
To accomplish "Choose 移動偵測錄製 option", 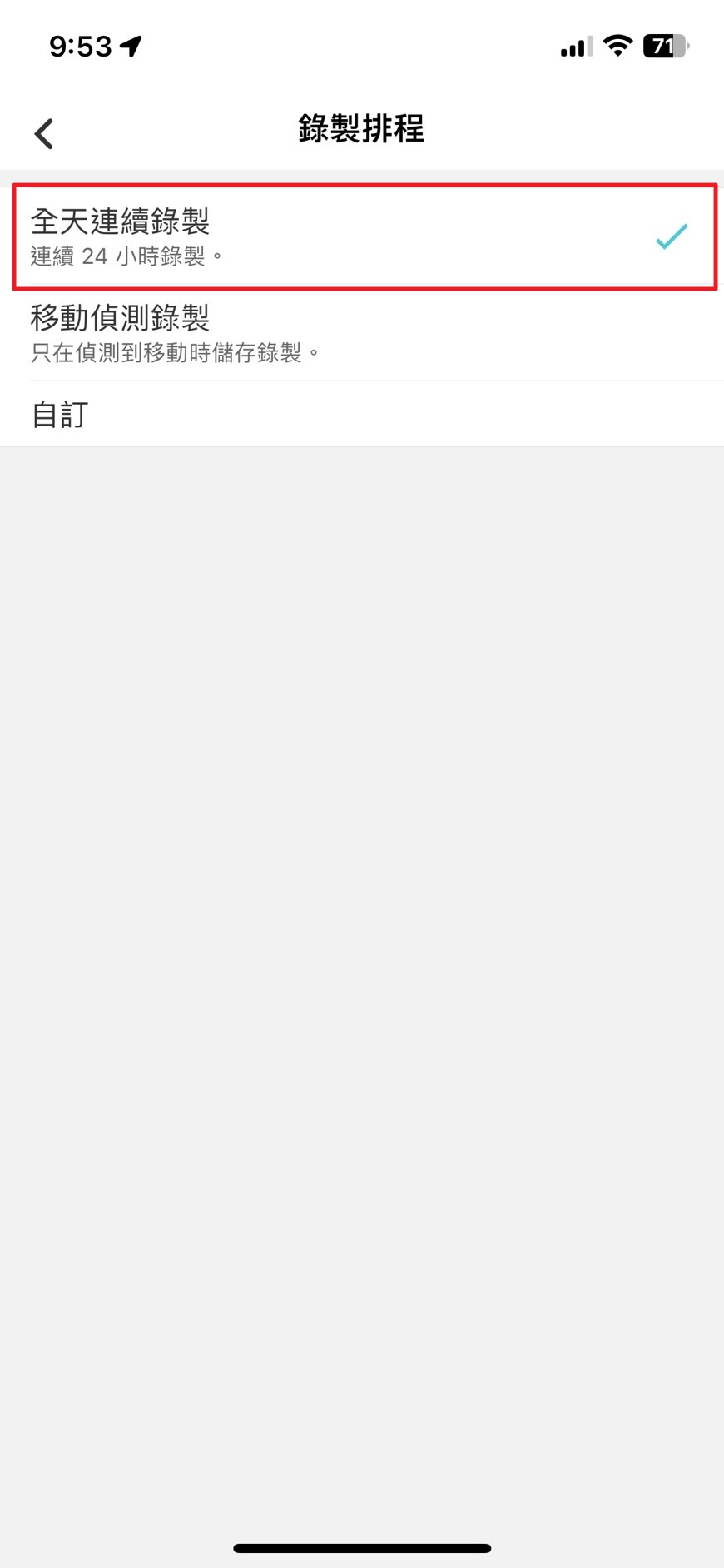I will point(362,333).
